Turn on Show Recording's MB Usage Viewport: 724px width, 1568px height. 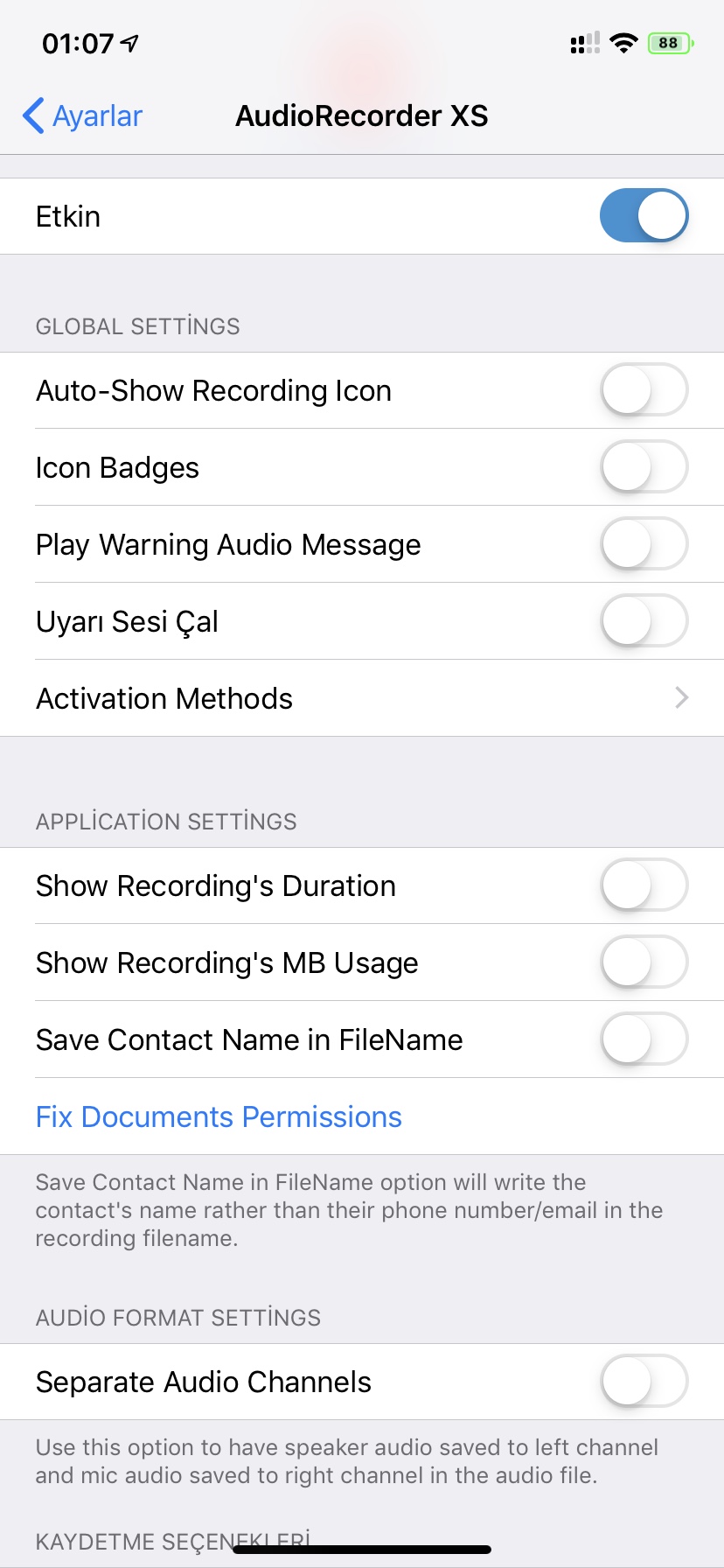(x=644, y=962)
